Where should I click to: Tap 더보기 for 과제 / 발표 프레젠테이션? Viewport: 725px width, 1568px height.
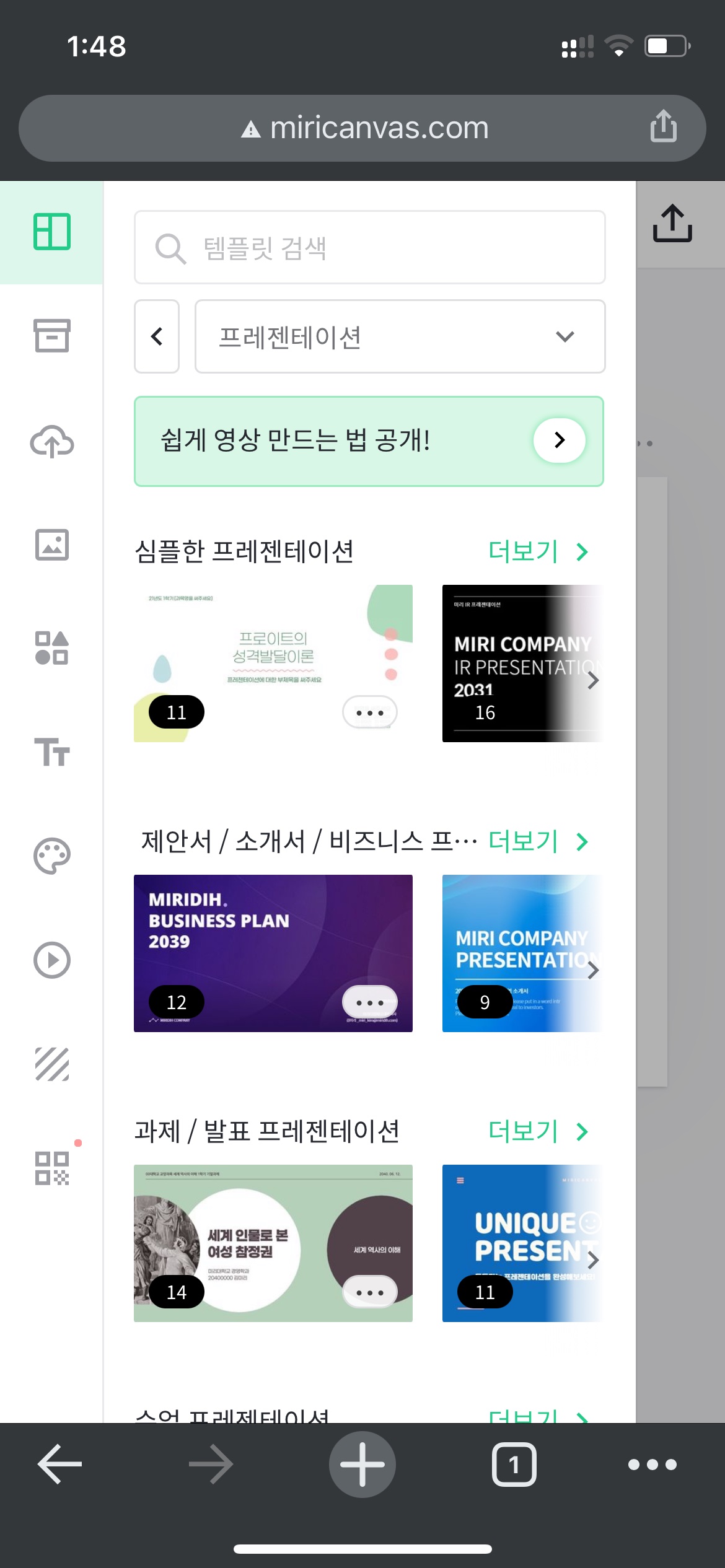coord(537,1131)
